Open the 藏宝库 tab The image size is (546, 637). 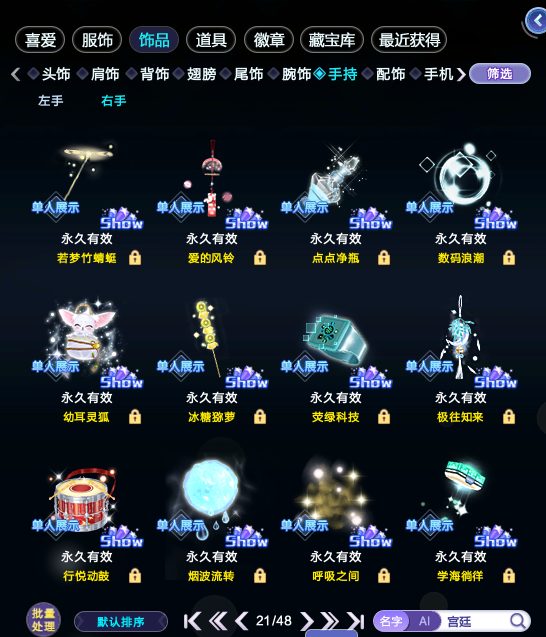click(332, 40)
